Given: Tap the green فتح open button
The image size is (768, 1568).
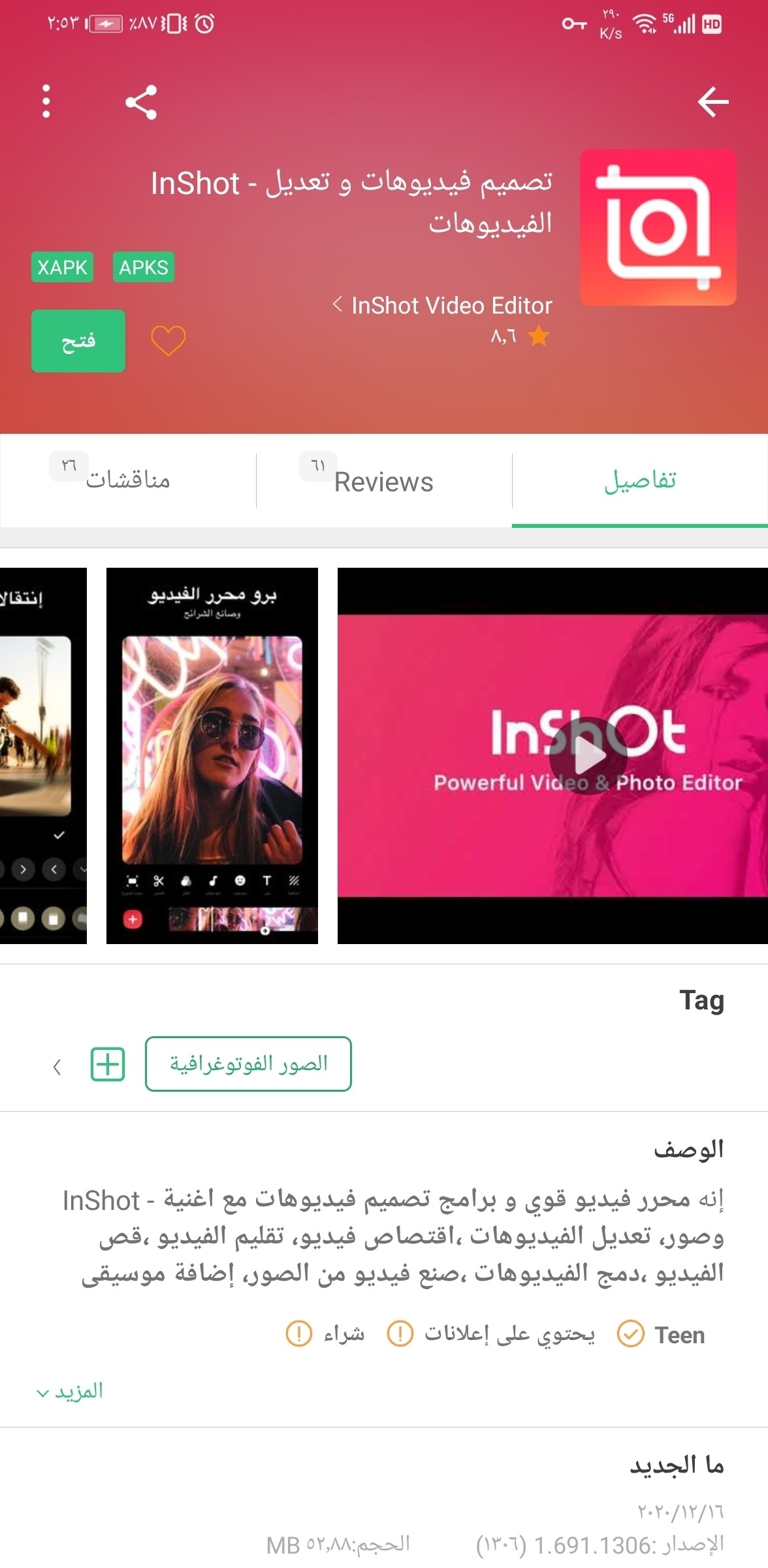Looking at the screenshot, I should coord(78,341).
